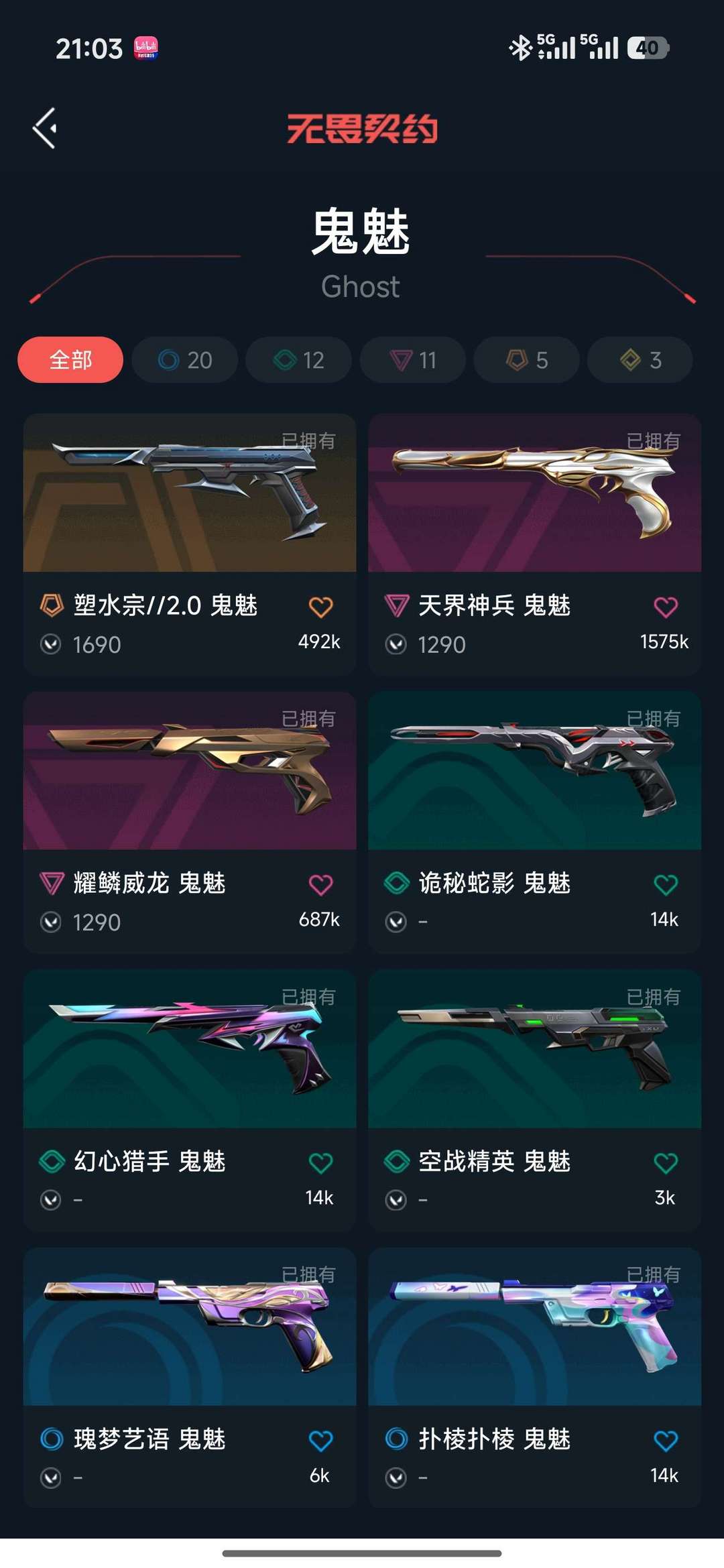Open the 瑰梦艺语 鬼魅 skin card
This screenshot has height=1568, width=724.
click(190, 1378)
